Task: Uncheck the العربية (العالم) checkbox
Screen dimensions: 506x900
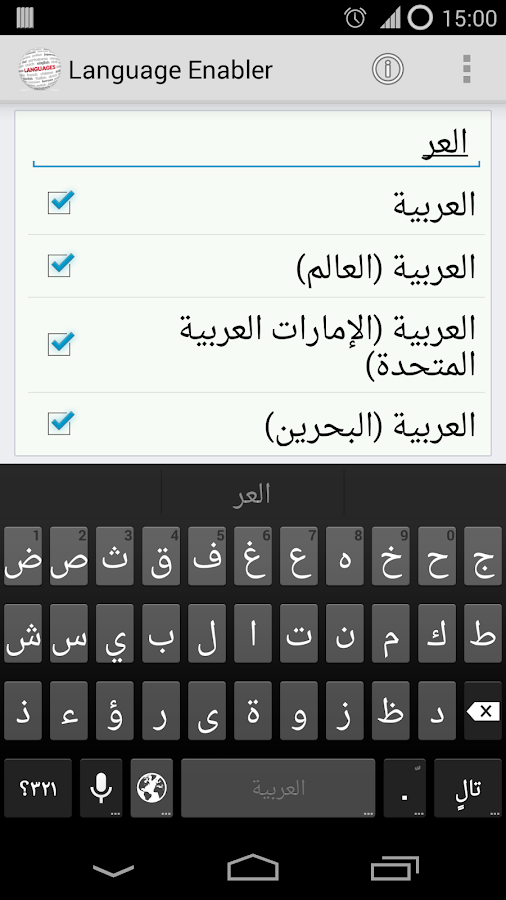Action: tap(60, 265)
